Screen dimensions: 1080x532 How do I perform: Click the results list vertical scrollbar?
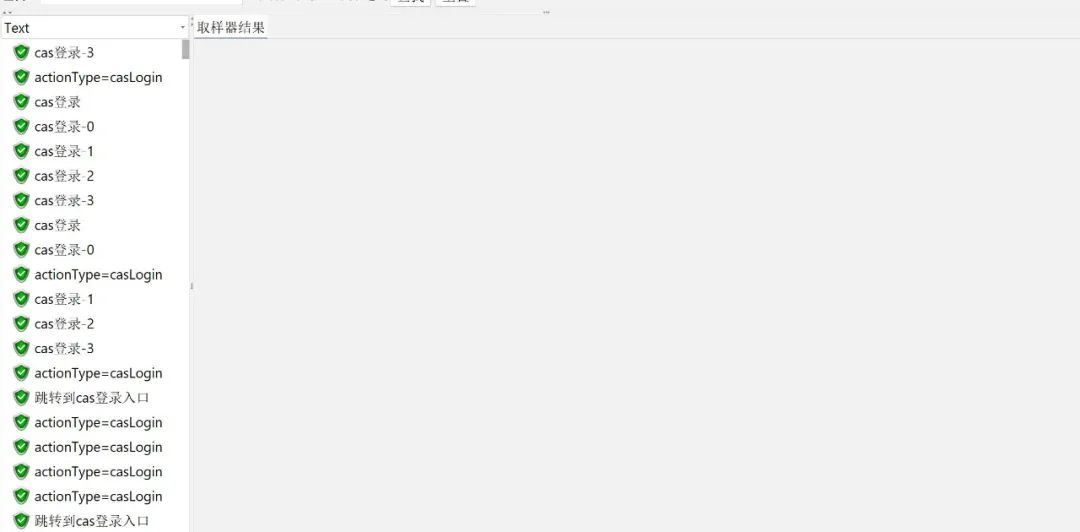[186, 50]
